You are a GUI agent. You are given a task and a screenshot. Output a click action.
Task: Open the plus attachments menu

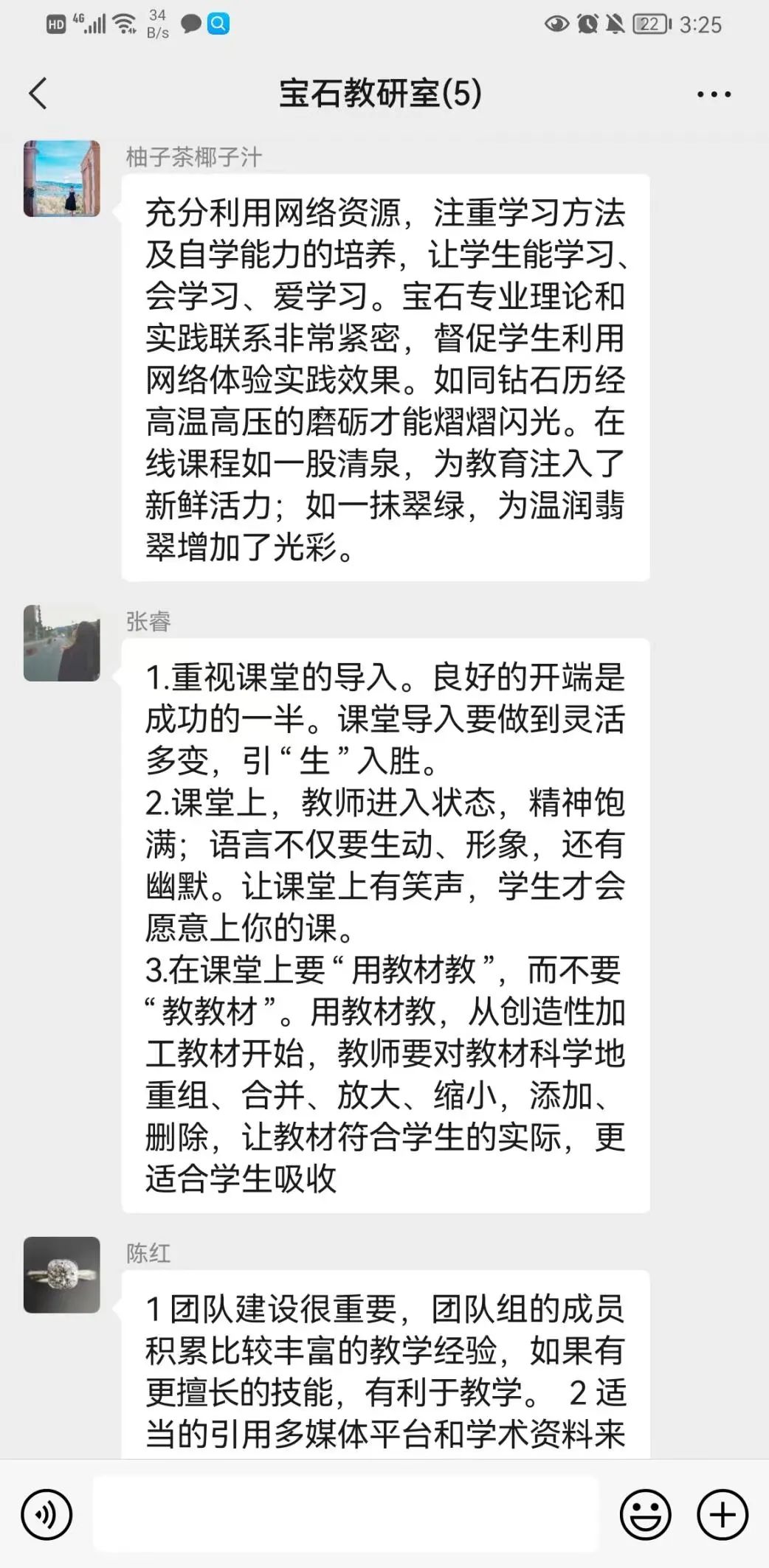(722, 1515)
